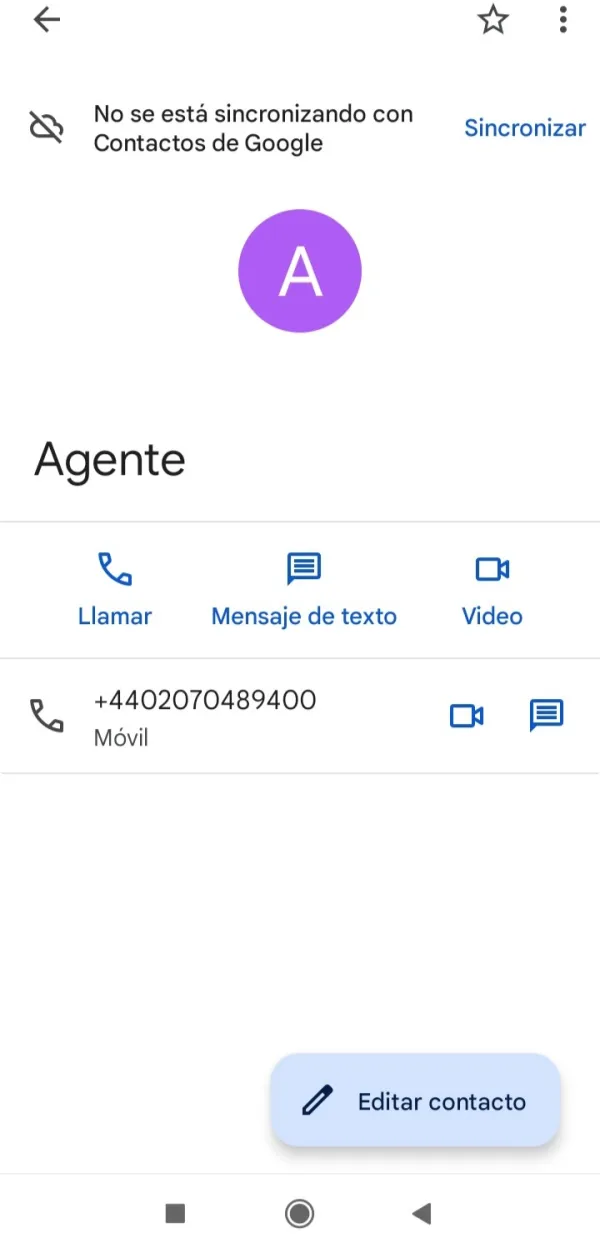Go to the home screen via the system button
The image size is (600, 1253).
pyautogui.click(x=299, y=1214)
